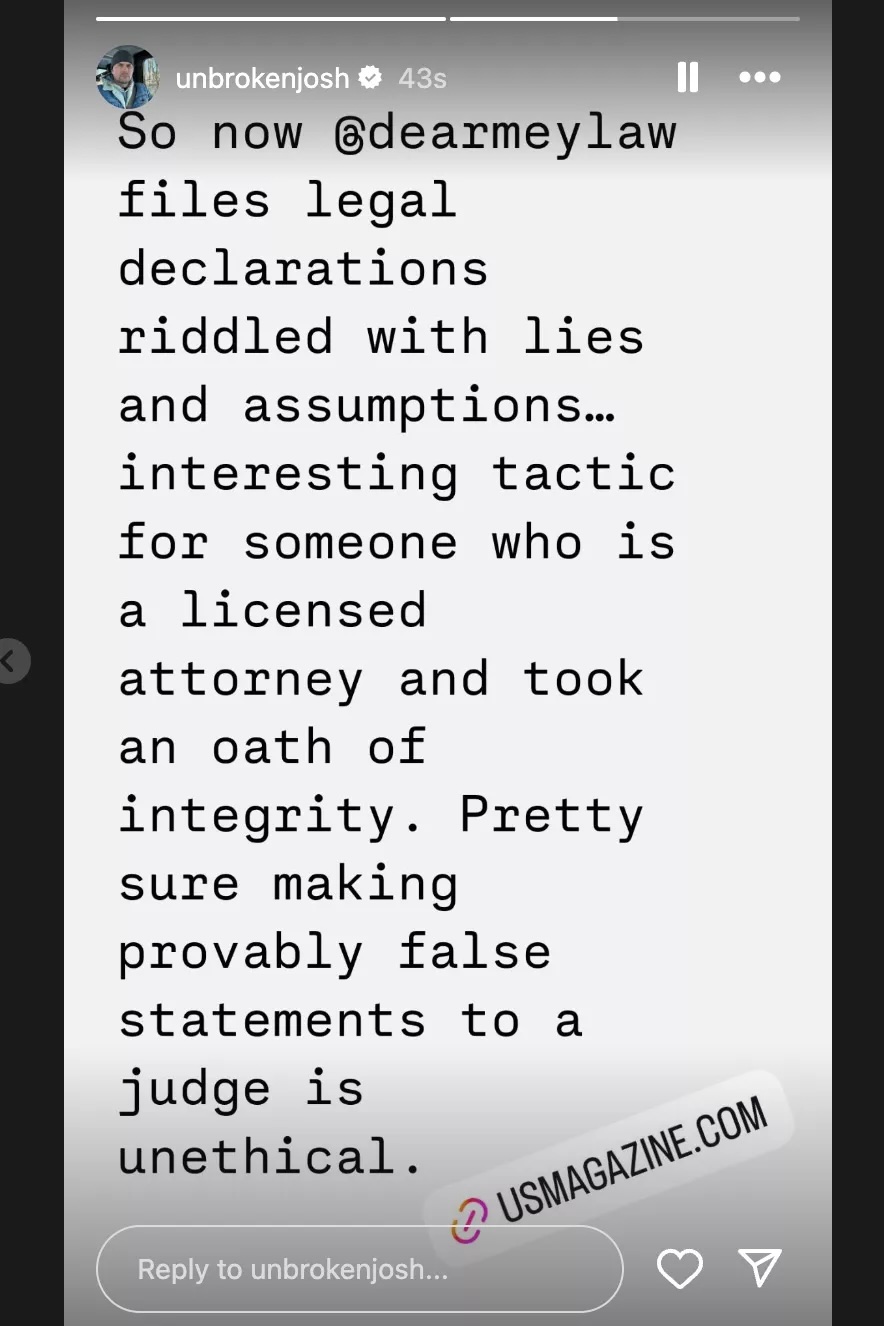Share the story via paper plane icon
884x1326 pixels.
pyautogui.click(x=759, y=1268)
